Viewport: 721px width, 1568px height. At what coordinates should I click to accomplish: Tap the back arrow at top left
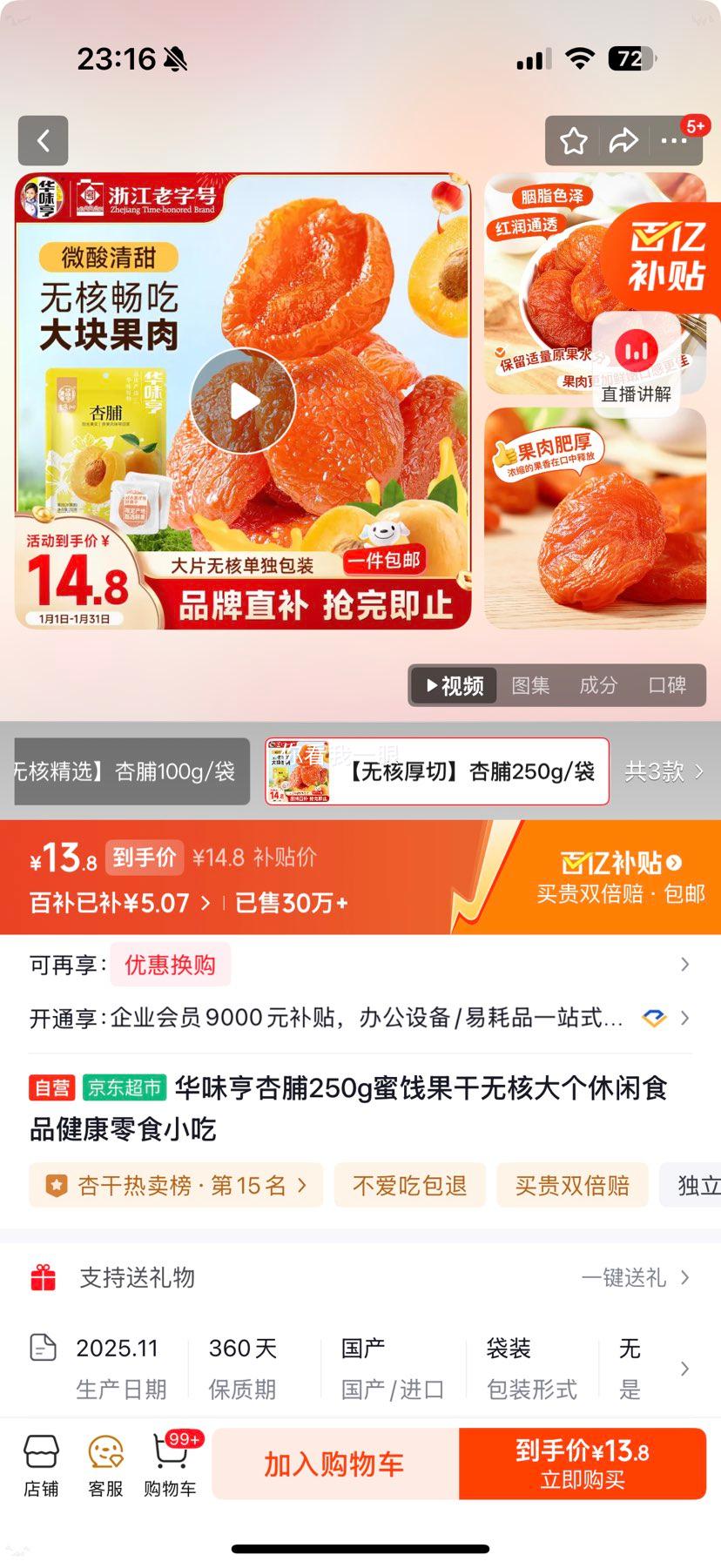coord(43,140)
